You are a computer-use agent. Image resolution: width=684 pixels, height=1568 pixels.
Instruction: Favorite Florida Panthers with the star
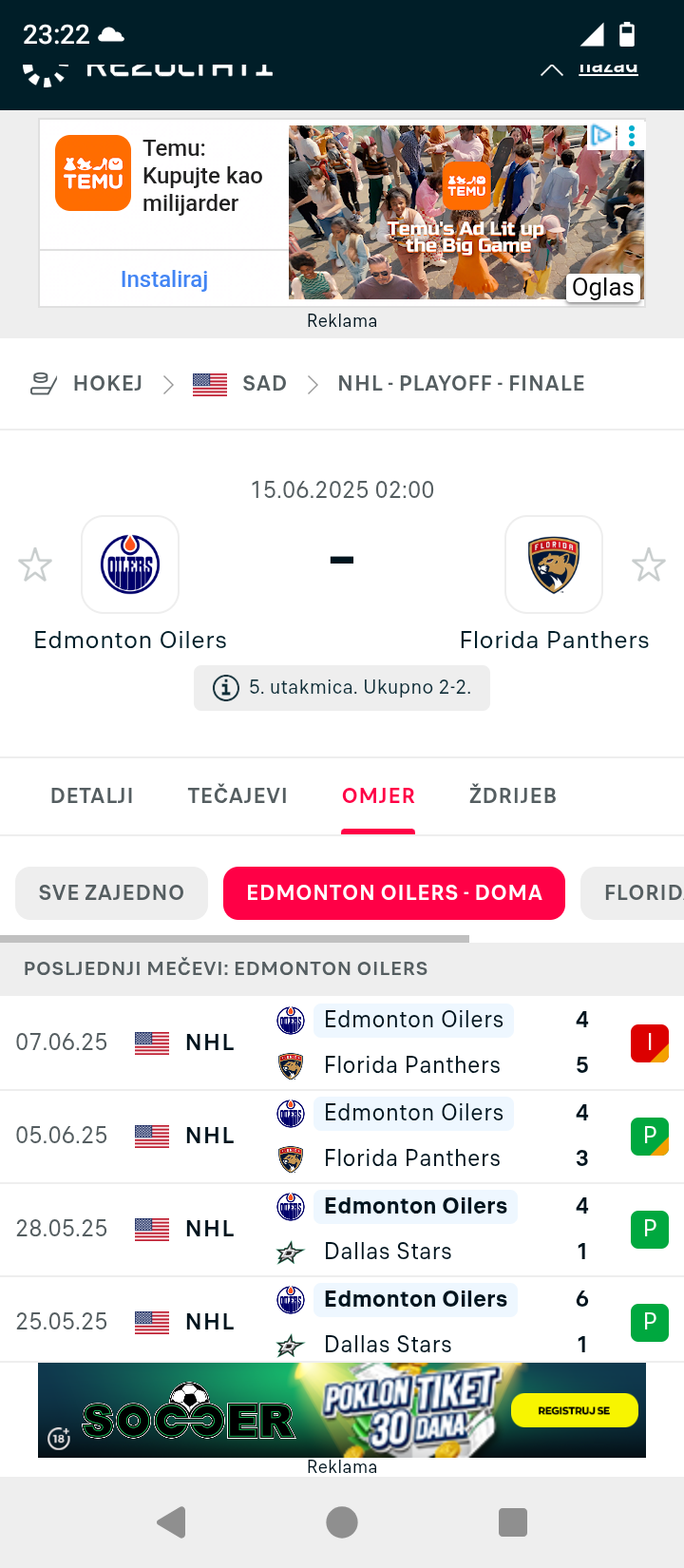tap(649, 565)
